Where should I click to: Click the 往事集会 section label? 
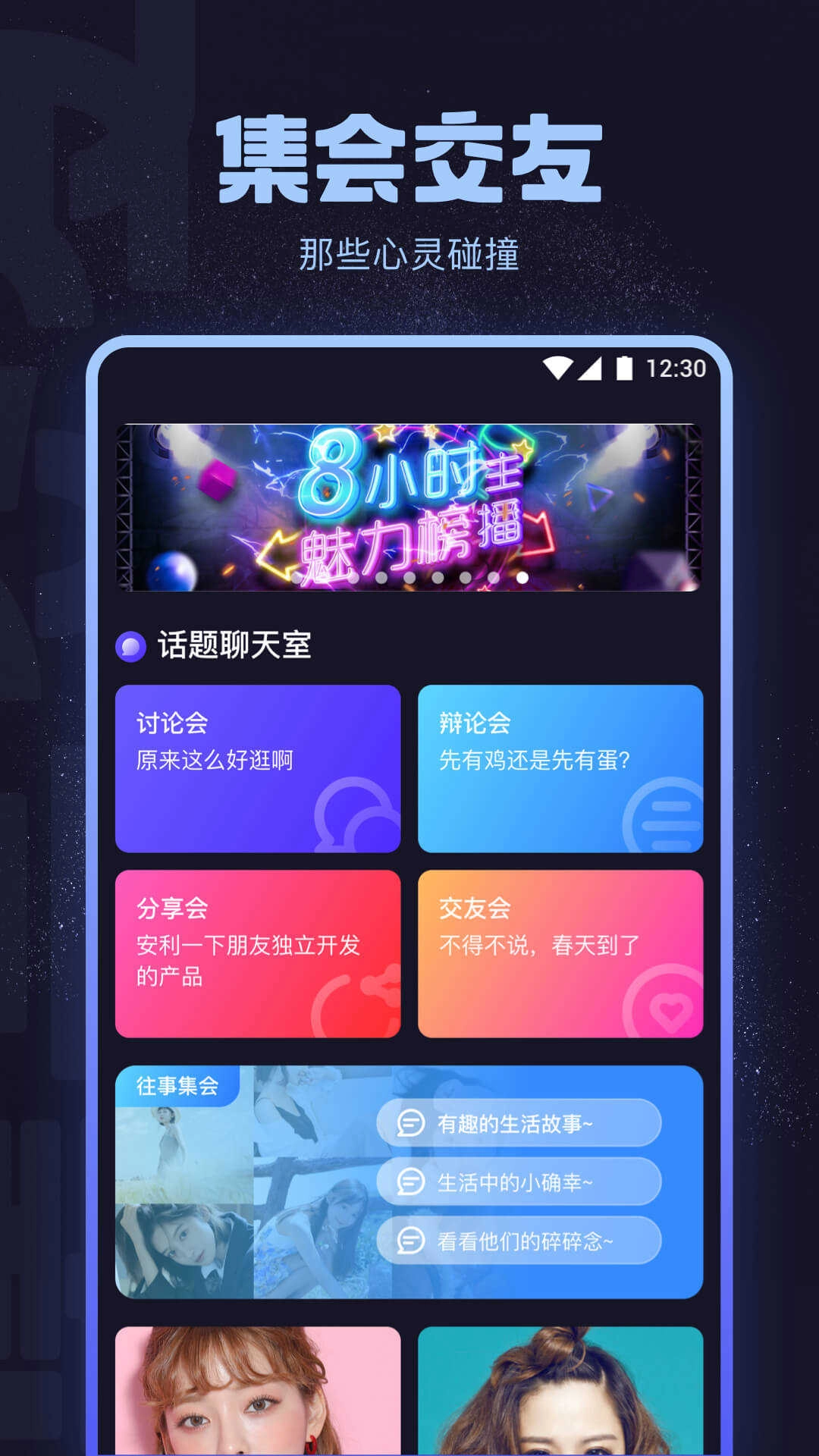[x=176, y=1087]
